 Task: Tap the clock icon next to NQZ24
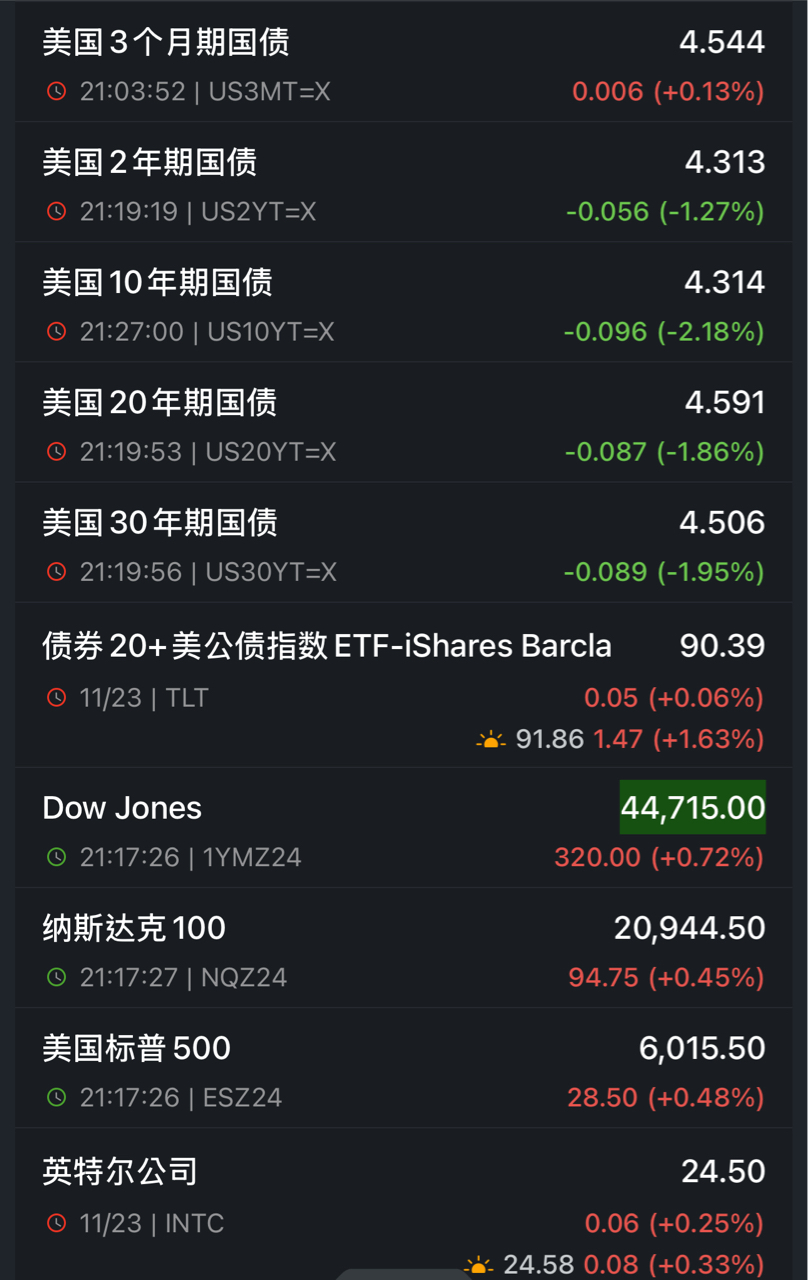tap(57, 977)
